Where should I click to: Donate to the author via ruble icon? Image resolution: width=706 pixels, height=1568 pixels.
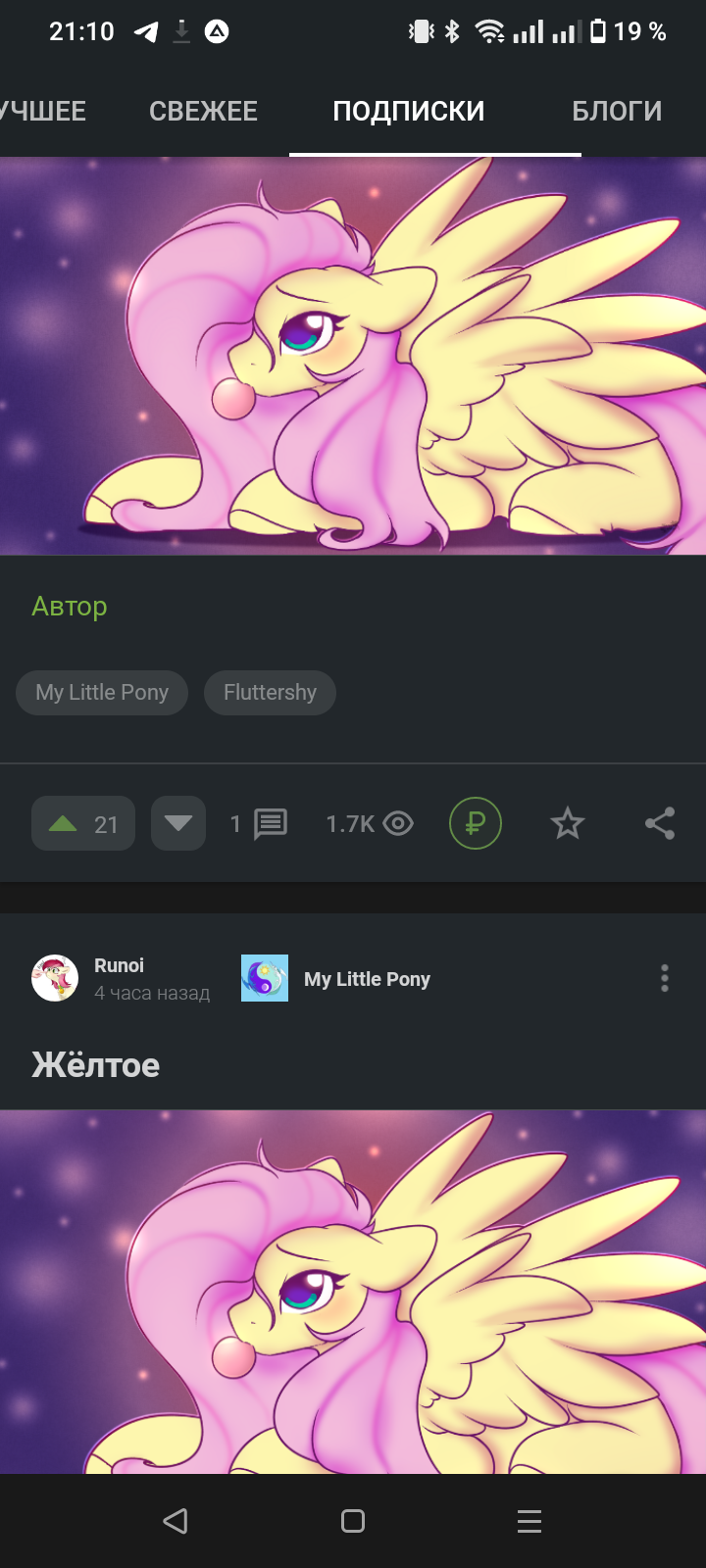pyautogui.click(x=476, y=823)
